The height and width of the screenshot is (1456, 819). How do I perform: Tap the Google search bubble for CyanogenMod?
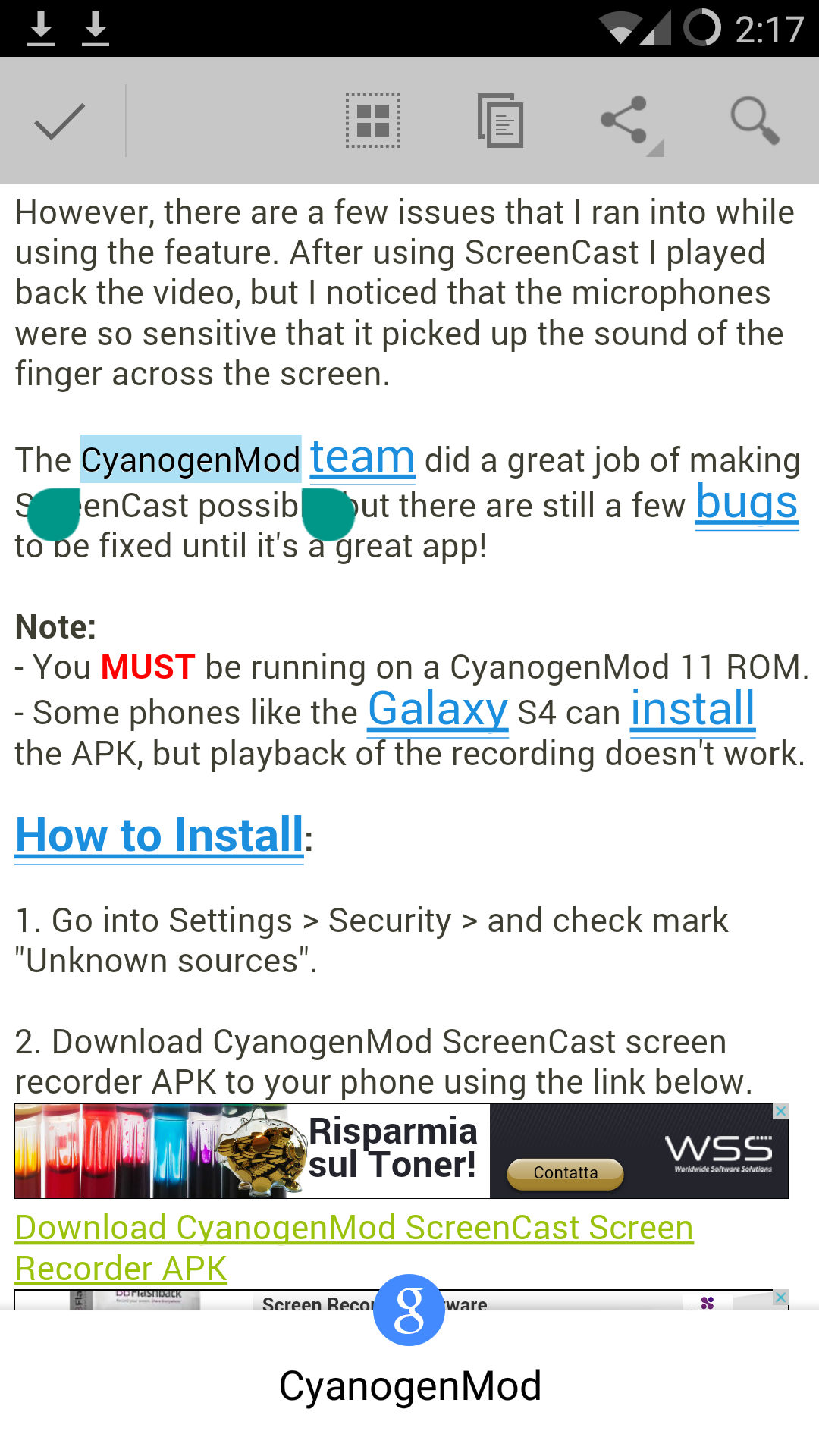[x=409, y=1310]
